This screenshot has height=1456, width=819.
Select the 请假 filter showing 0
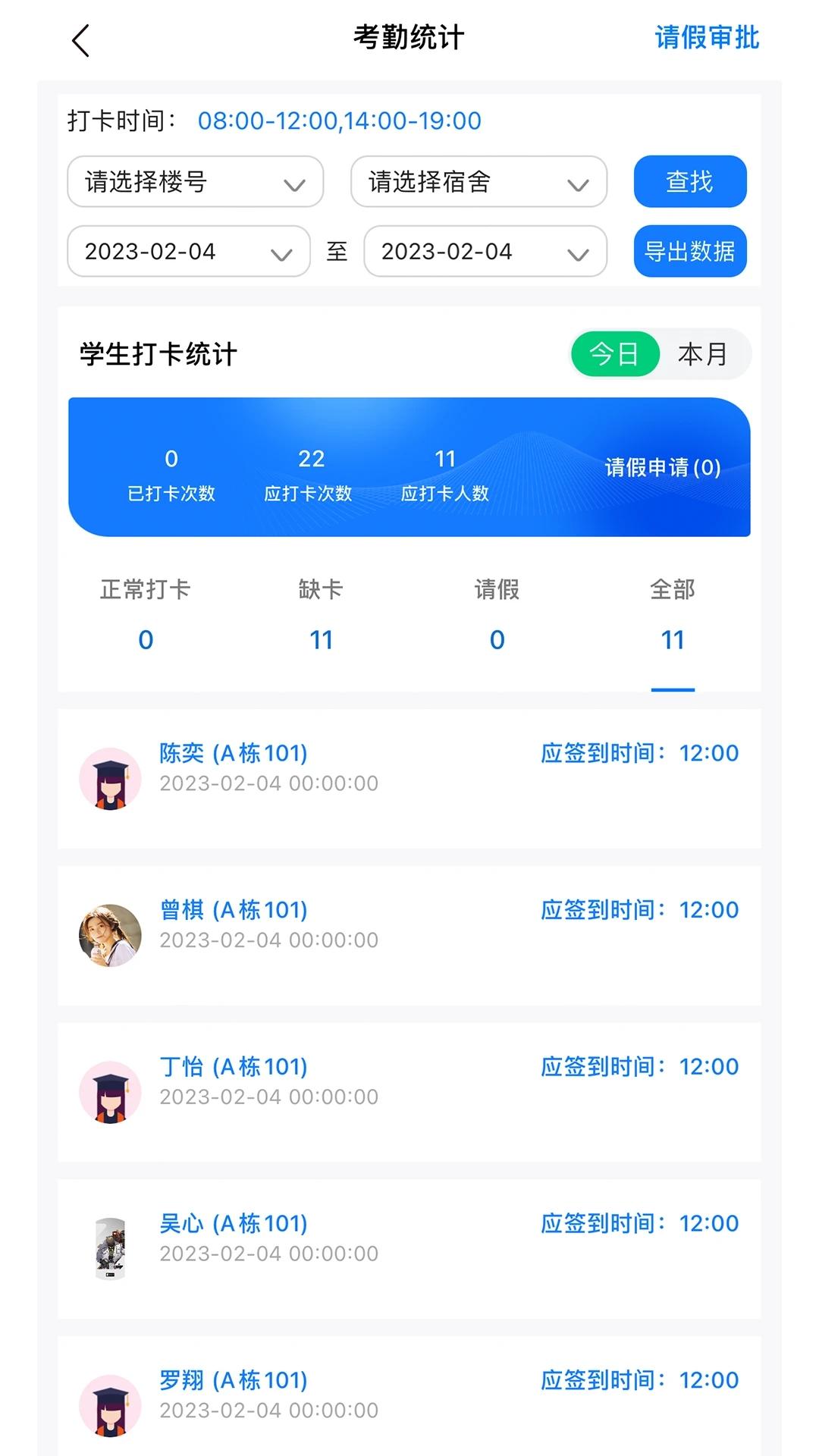pyautogui.click(x=497, y=614)
